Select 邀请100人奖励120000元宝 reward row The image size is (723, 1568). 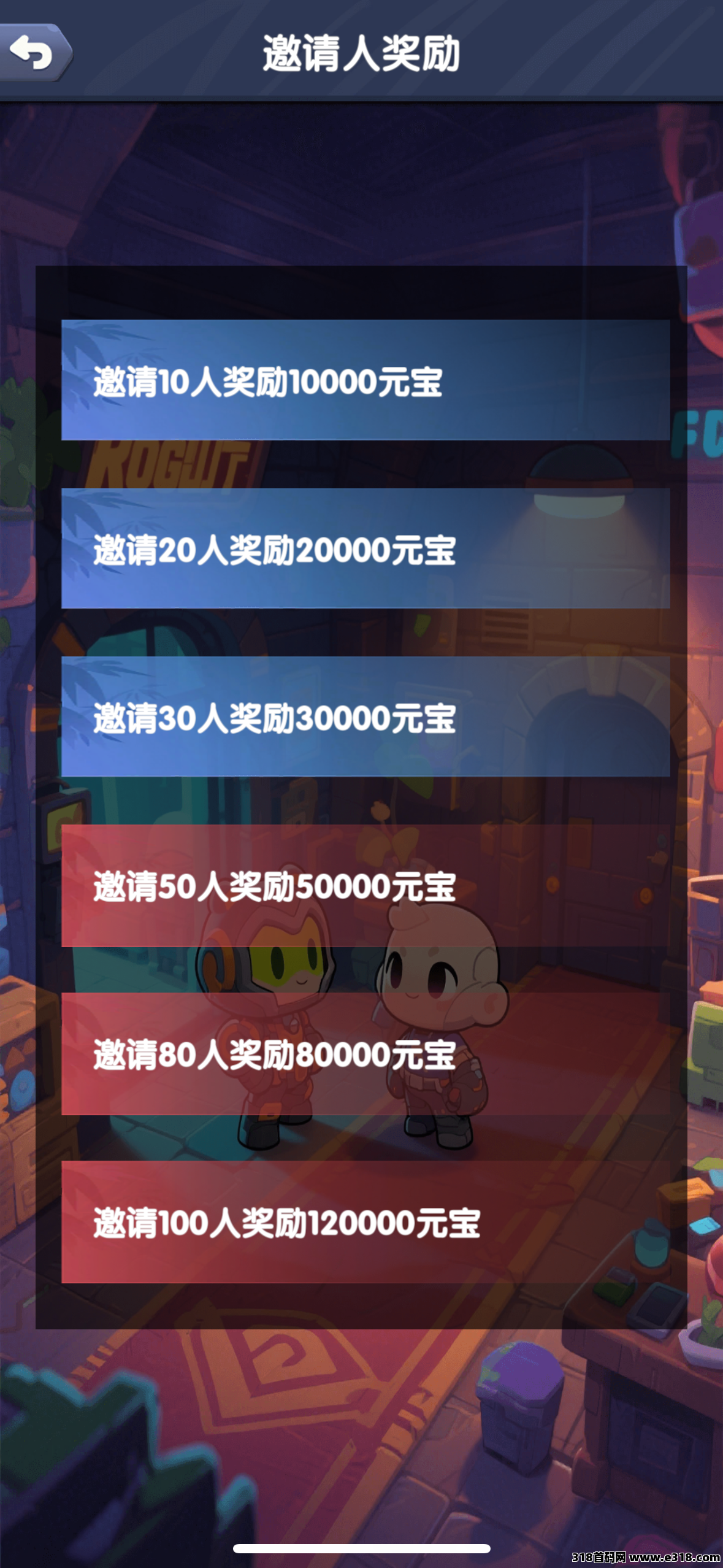coord(365,1221)
